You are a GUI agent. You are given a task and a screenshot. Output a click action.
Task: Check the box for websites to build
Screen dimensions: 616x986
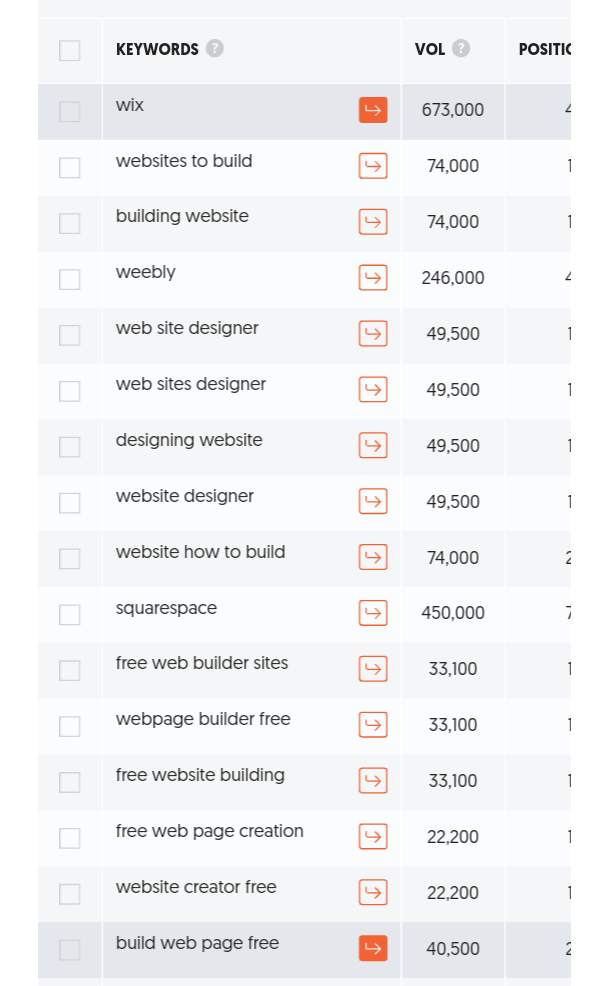(69, 168)
